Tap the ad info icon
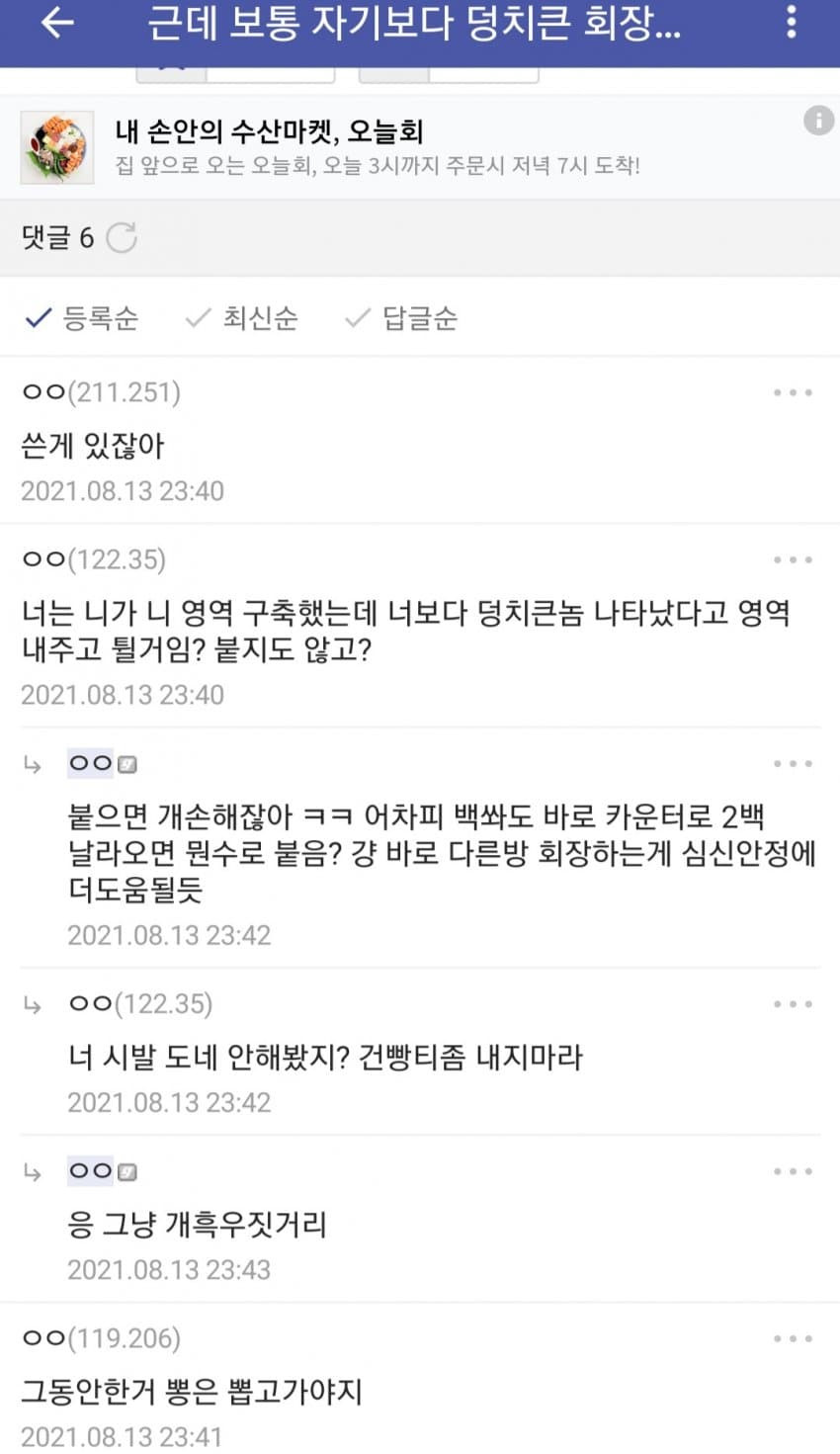 (818, 121)
